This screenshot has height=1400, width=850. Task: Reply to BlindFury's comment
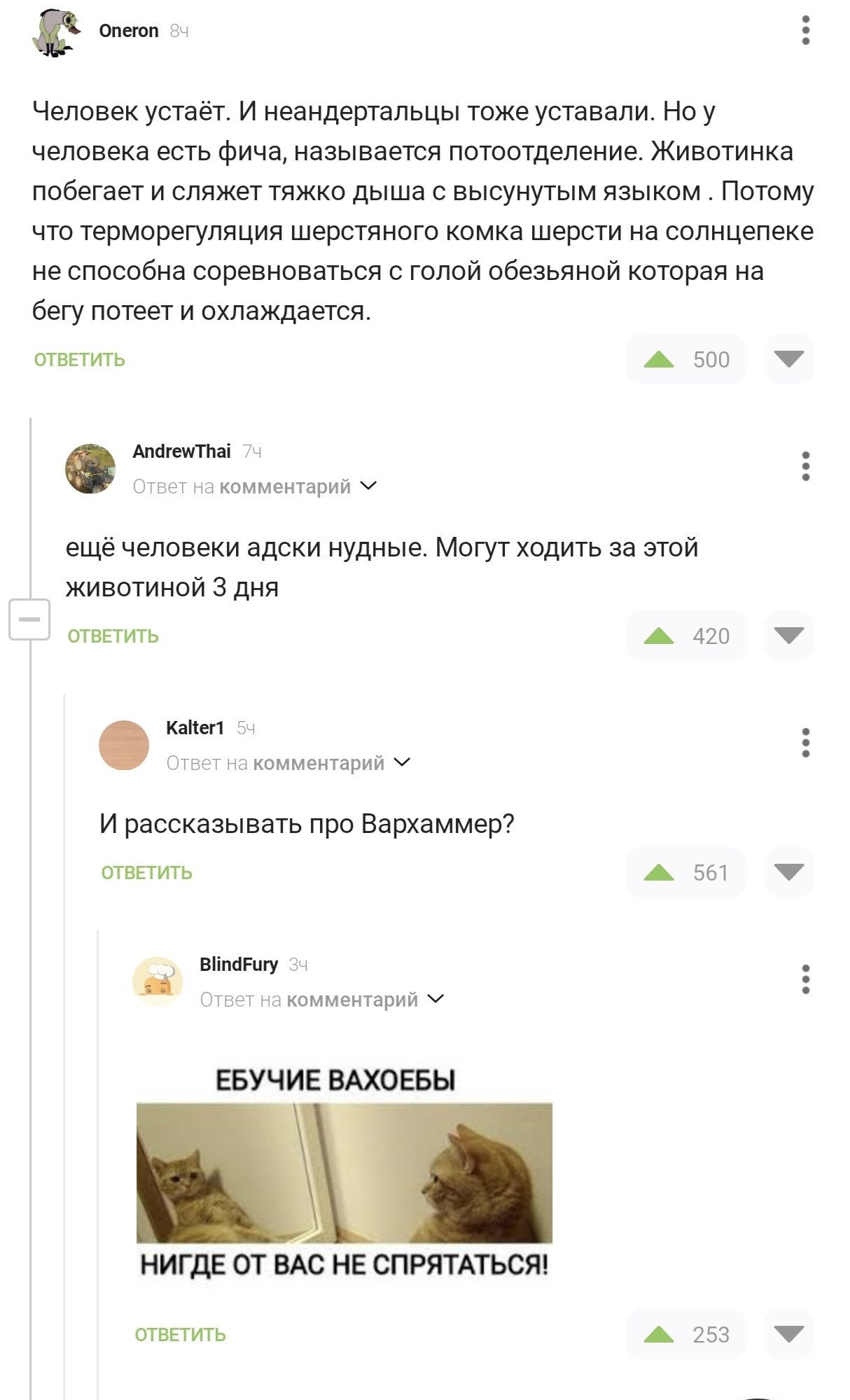(180, 1335)
